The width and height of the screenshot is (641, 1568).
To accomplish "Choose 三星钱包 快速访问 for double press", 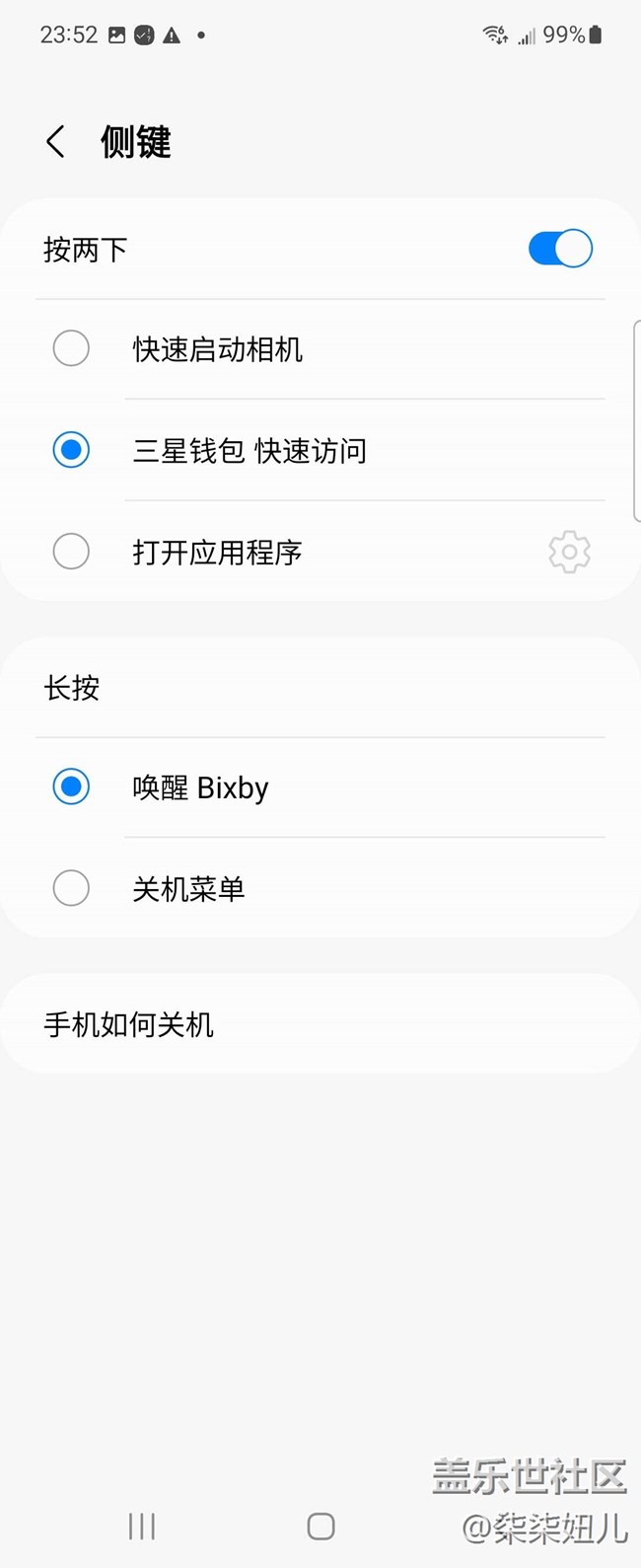I will [71, 450].
